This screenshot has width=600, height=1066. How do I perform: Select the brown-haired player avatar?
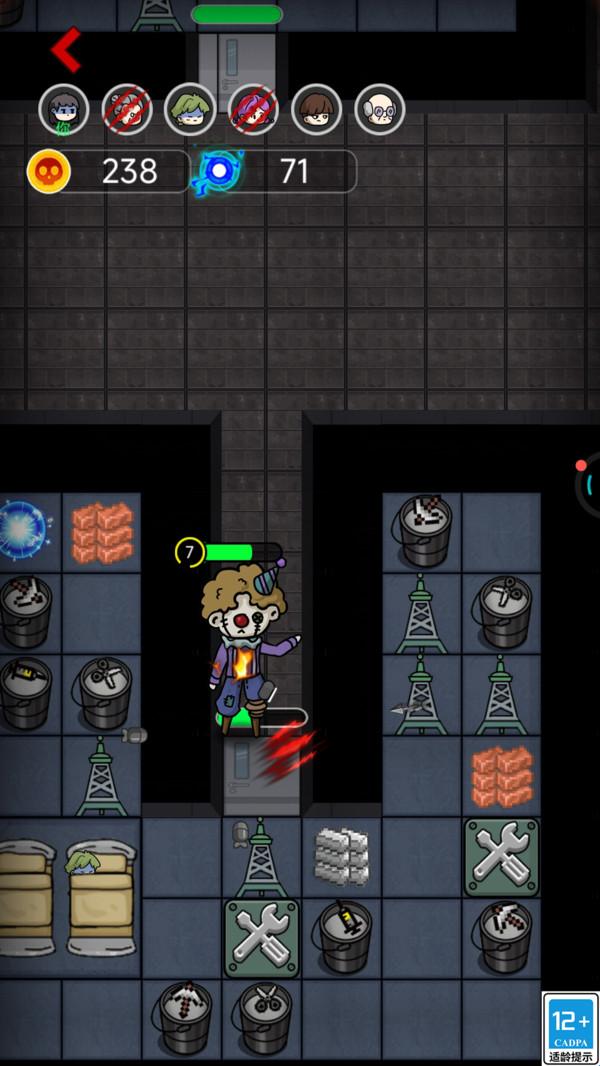click(316, 109)
